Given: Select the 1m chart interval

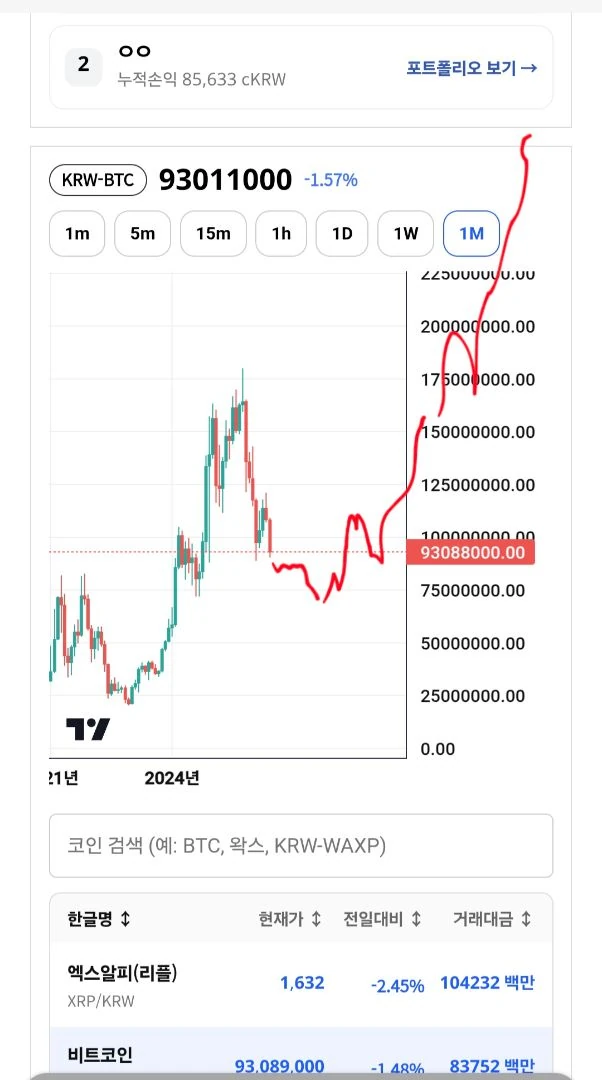Looking at the screenshot, I should pyautogui.click(x=77, y=233).
